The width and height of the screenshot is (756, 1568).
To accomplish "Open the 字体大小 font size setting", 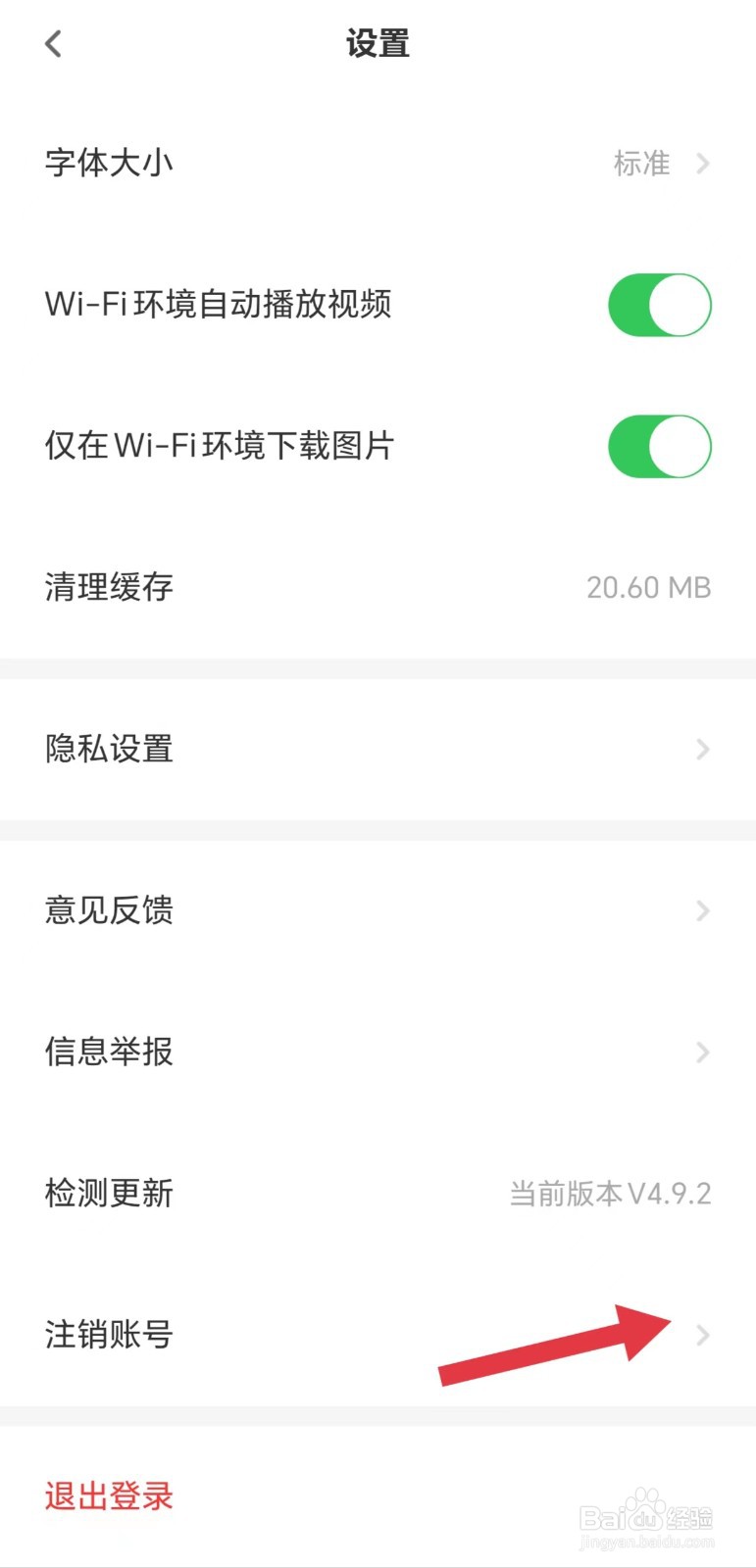I will (378, 163).
